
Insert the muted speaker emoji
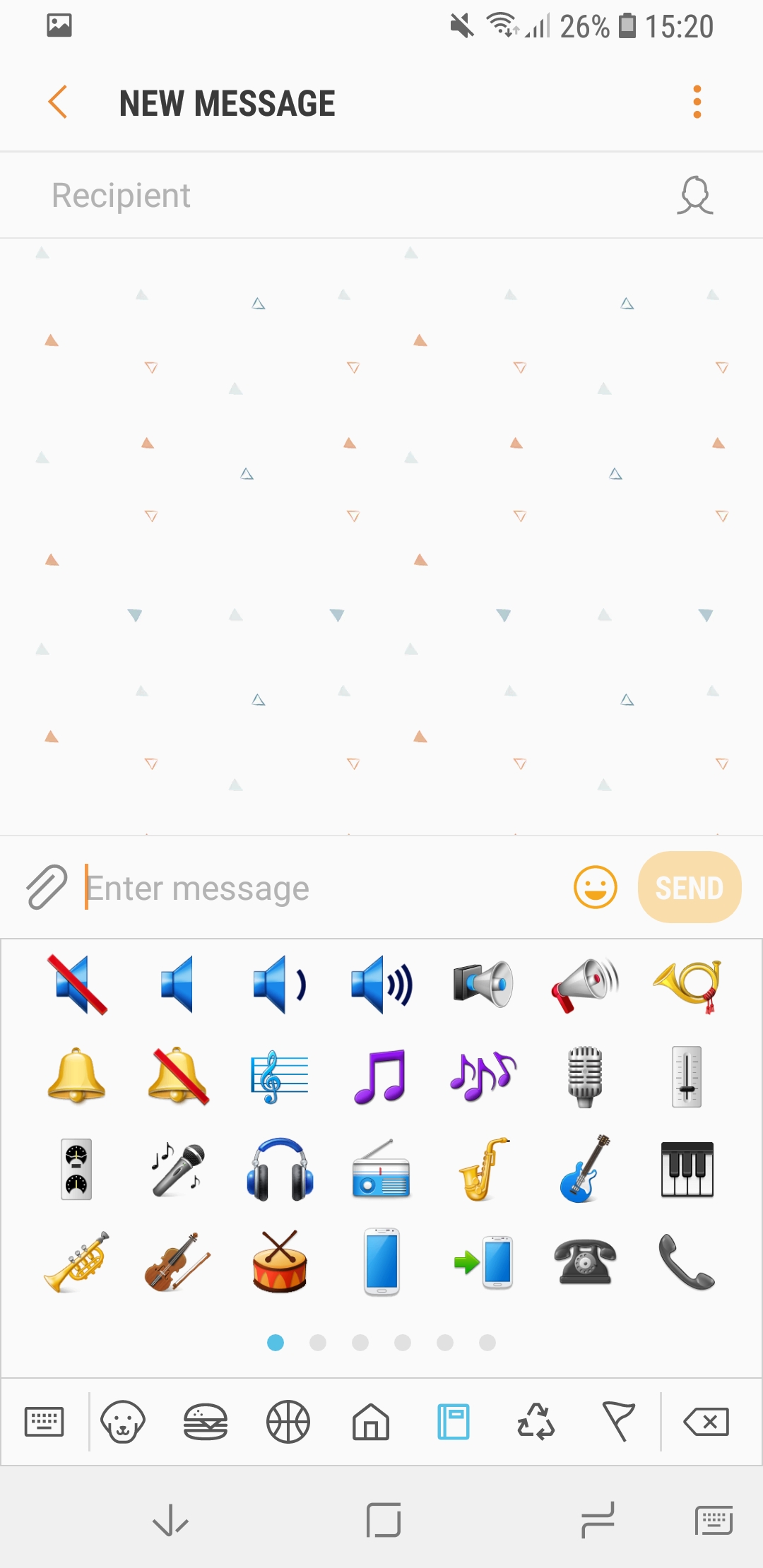click(77, 985)
